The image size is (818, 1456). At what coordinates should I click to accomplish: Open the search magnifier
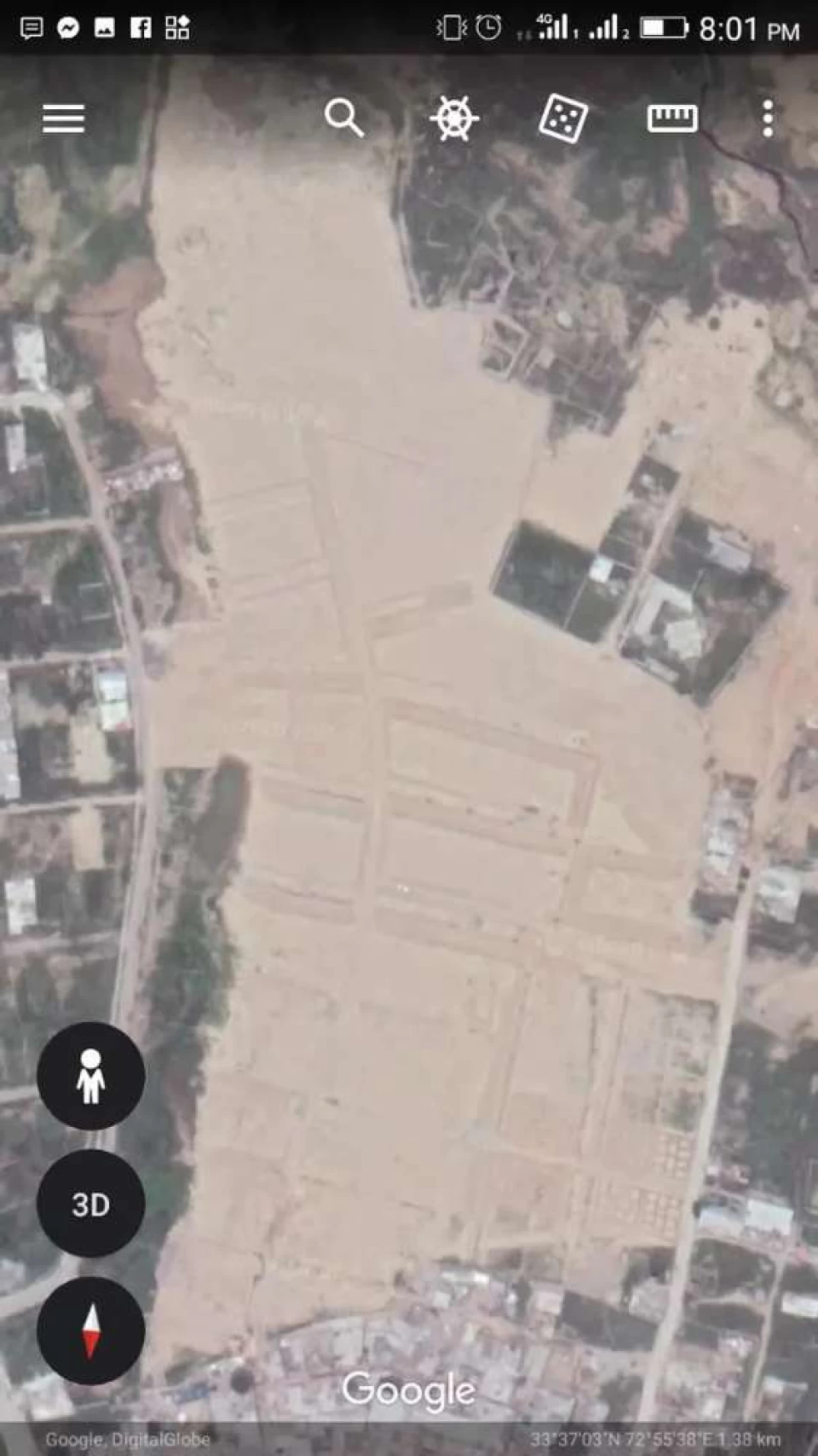tap(344, 118)
